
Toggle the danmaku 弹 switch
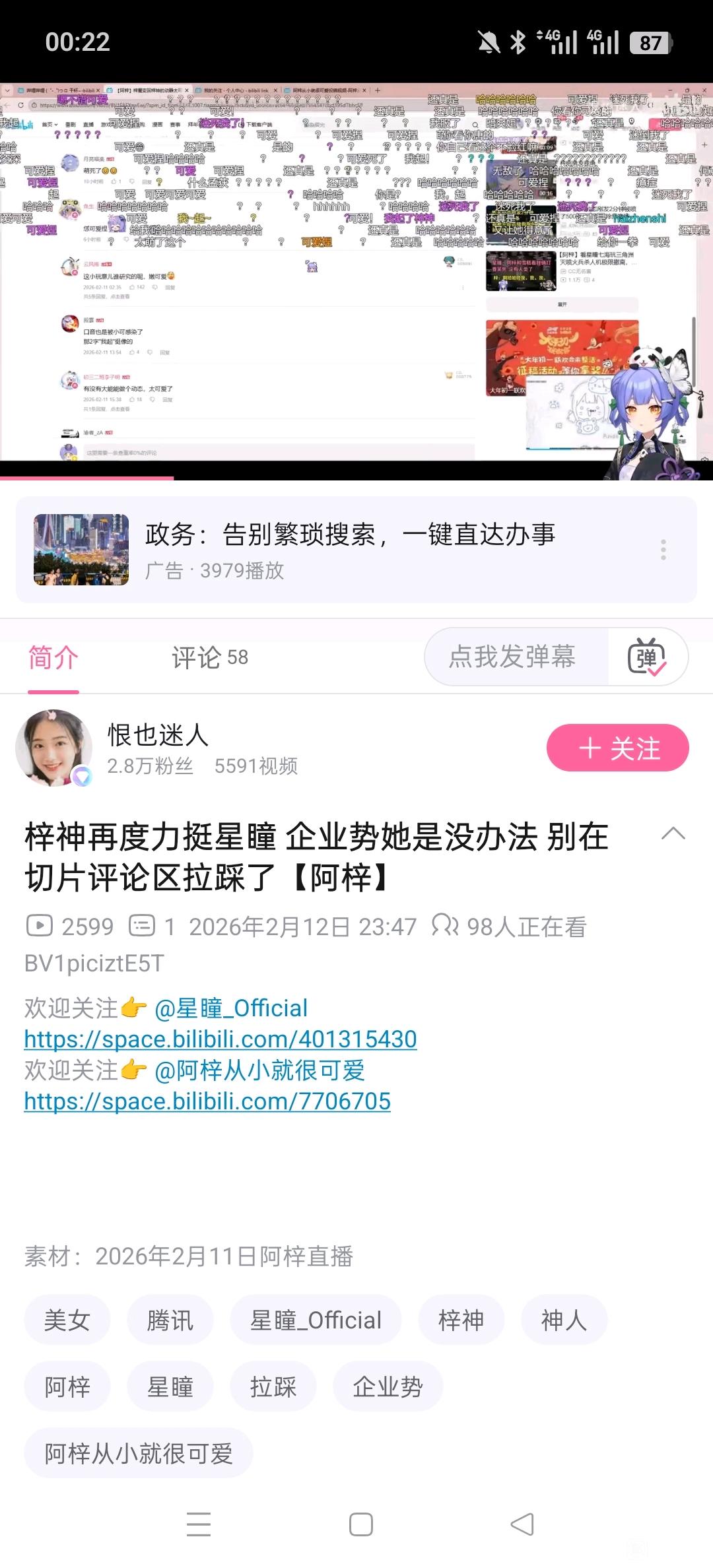point(646,657)
